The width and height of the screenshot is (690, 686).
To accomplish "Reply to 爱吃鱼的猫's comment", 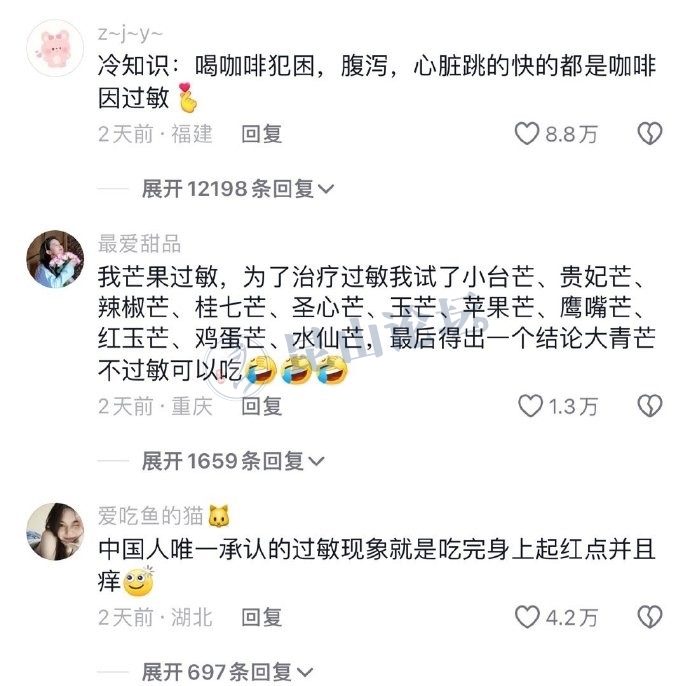I will click(262, 617).
